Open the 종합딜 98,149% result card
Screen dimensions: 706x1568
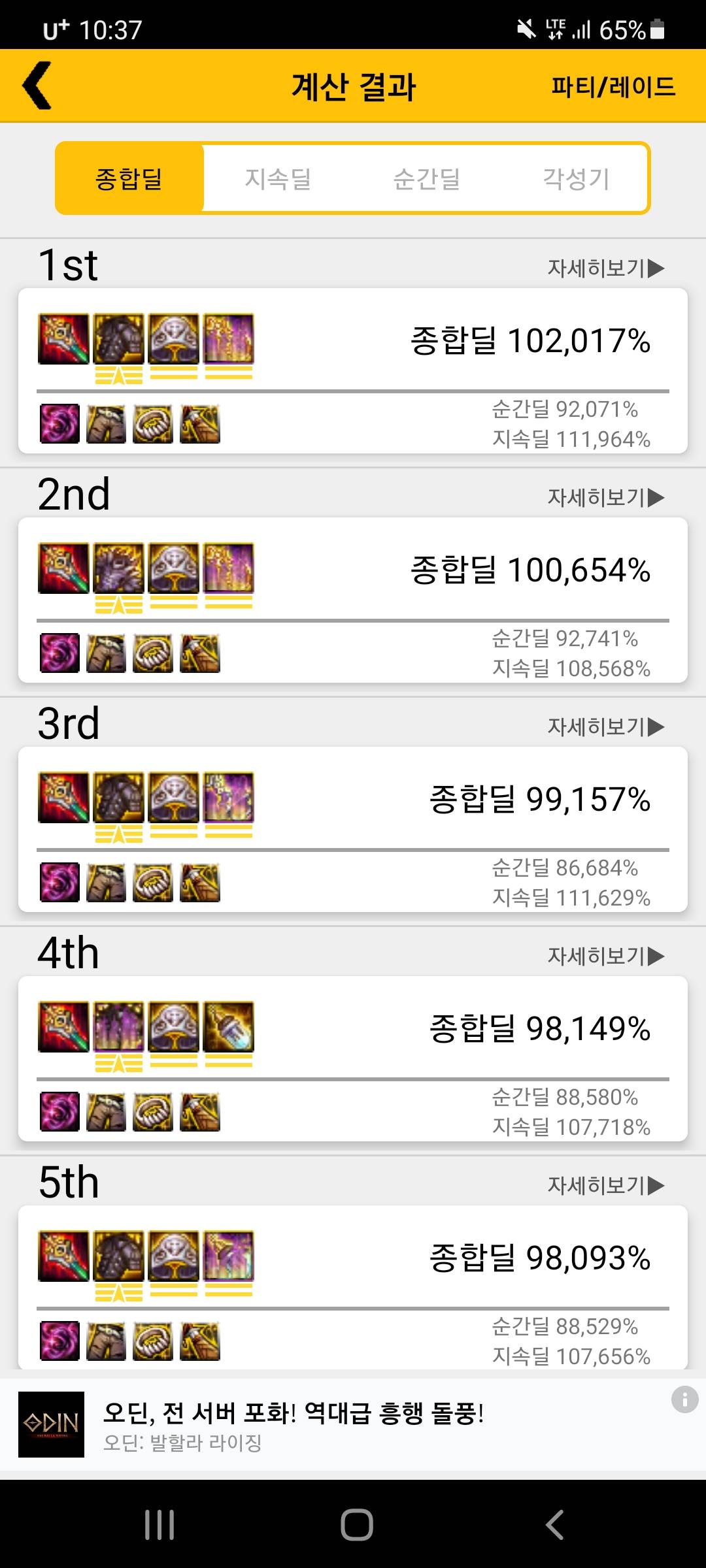(x=353, y=1058)
